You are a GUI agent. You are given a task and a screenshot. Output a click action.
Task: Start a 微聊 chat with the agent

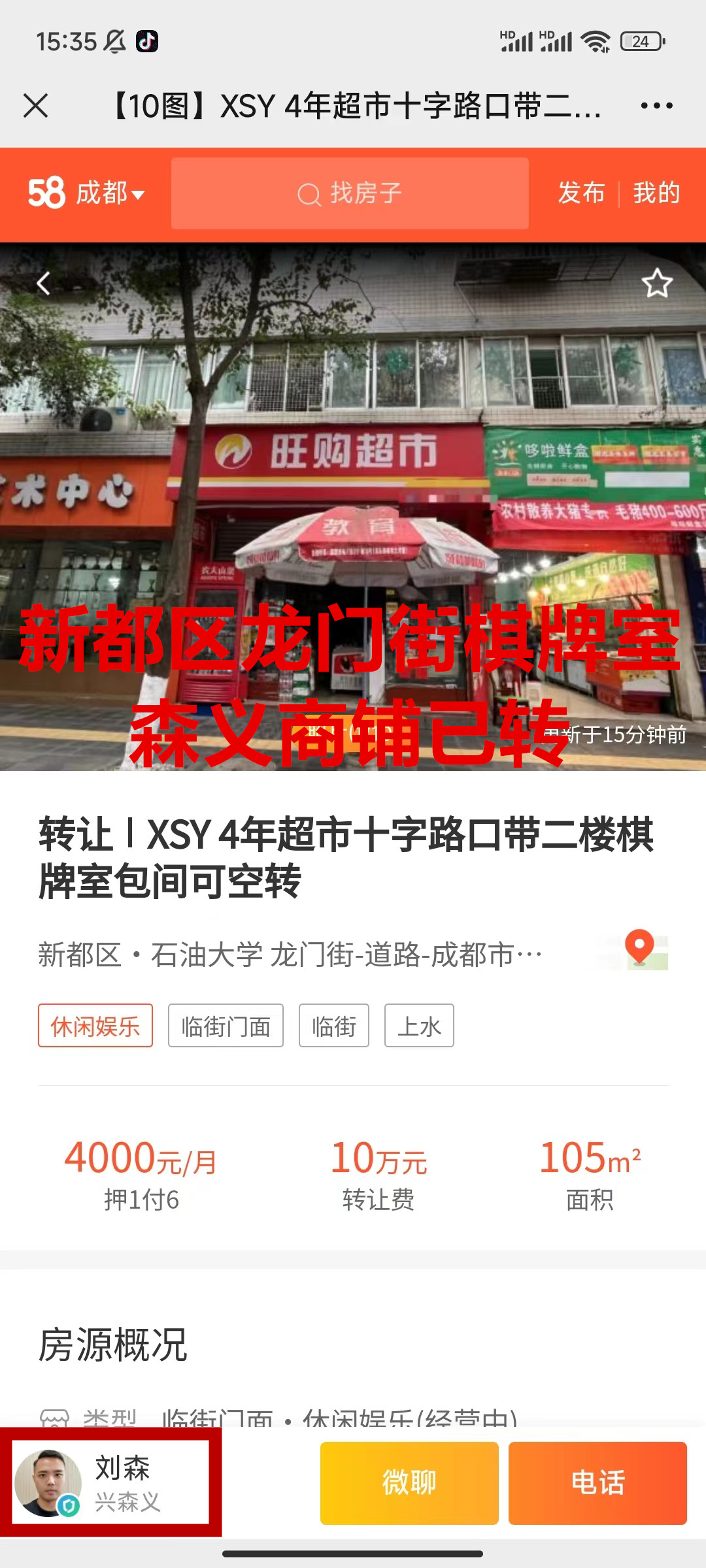pyautogui.click(x=409, y=1483)
